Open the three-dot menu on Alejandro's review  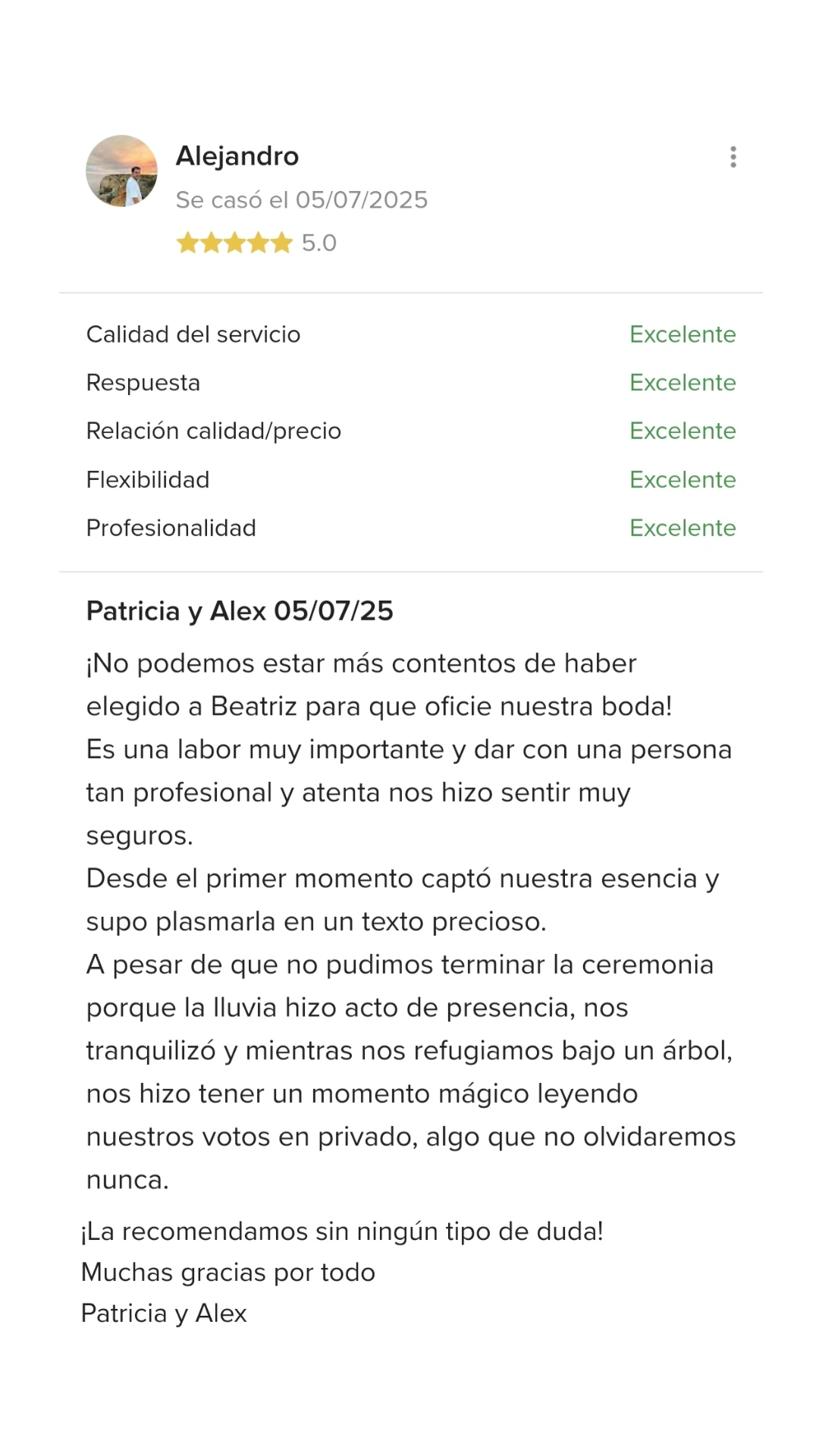733,157
